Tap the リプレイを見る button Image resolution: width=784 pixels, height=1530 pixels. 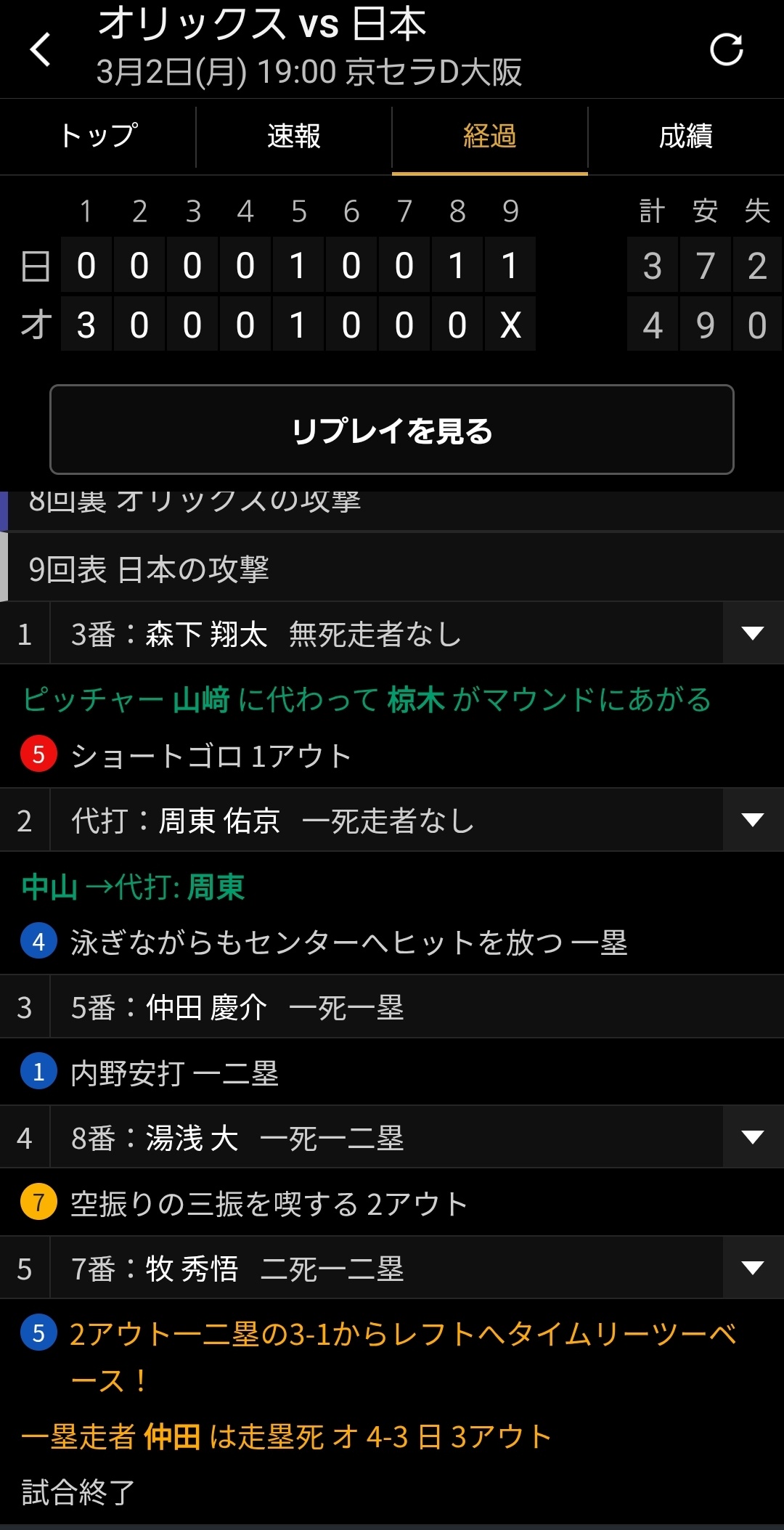(x=392, y=430)
